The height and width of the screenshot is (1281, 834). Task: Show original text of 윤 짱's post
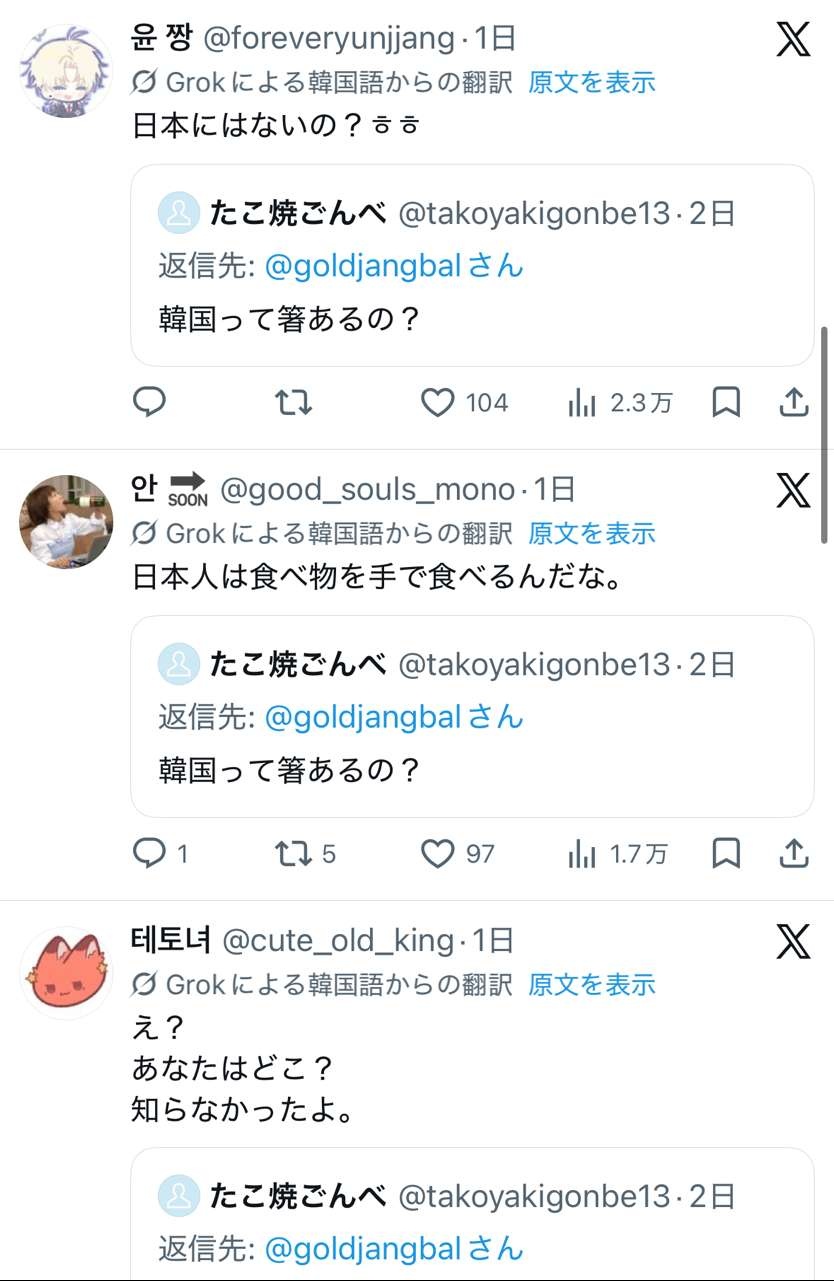(592, 82)
